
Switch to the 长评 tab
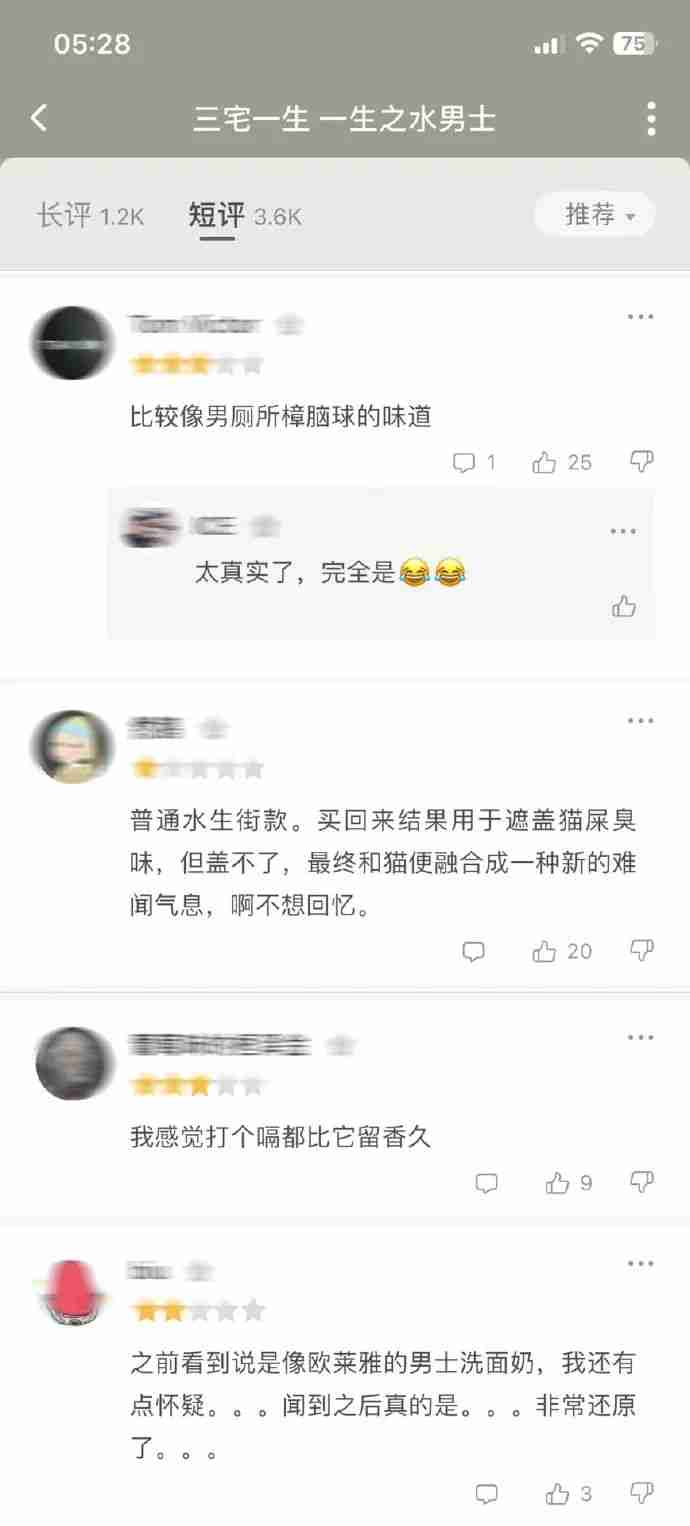point(90,215)
